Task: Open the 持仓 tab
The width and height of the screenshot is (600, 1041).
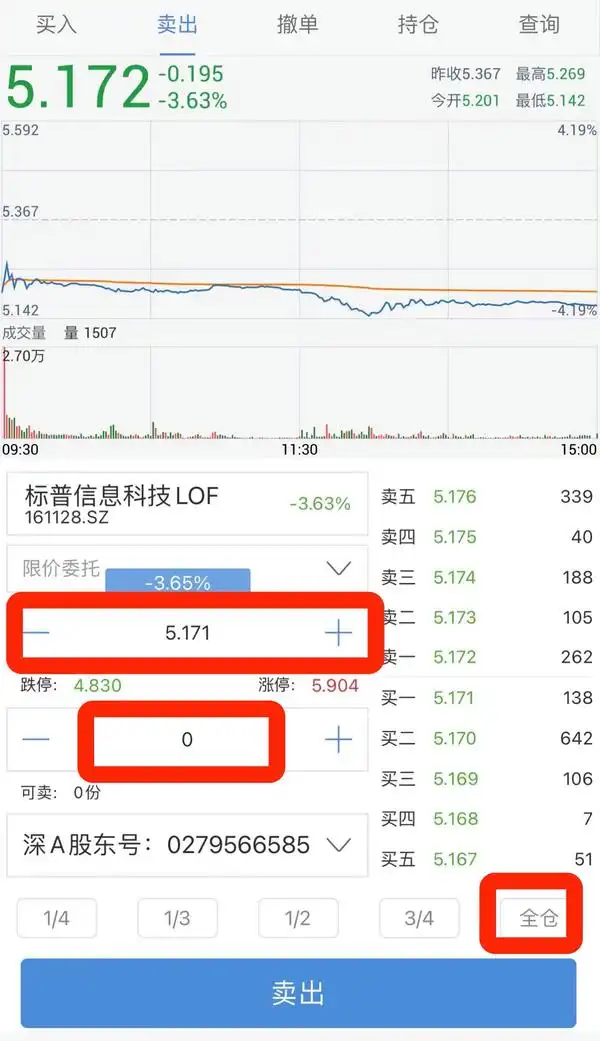Action: tap(418, 25)
